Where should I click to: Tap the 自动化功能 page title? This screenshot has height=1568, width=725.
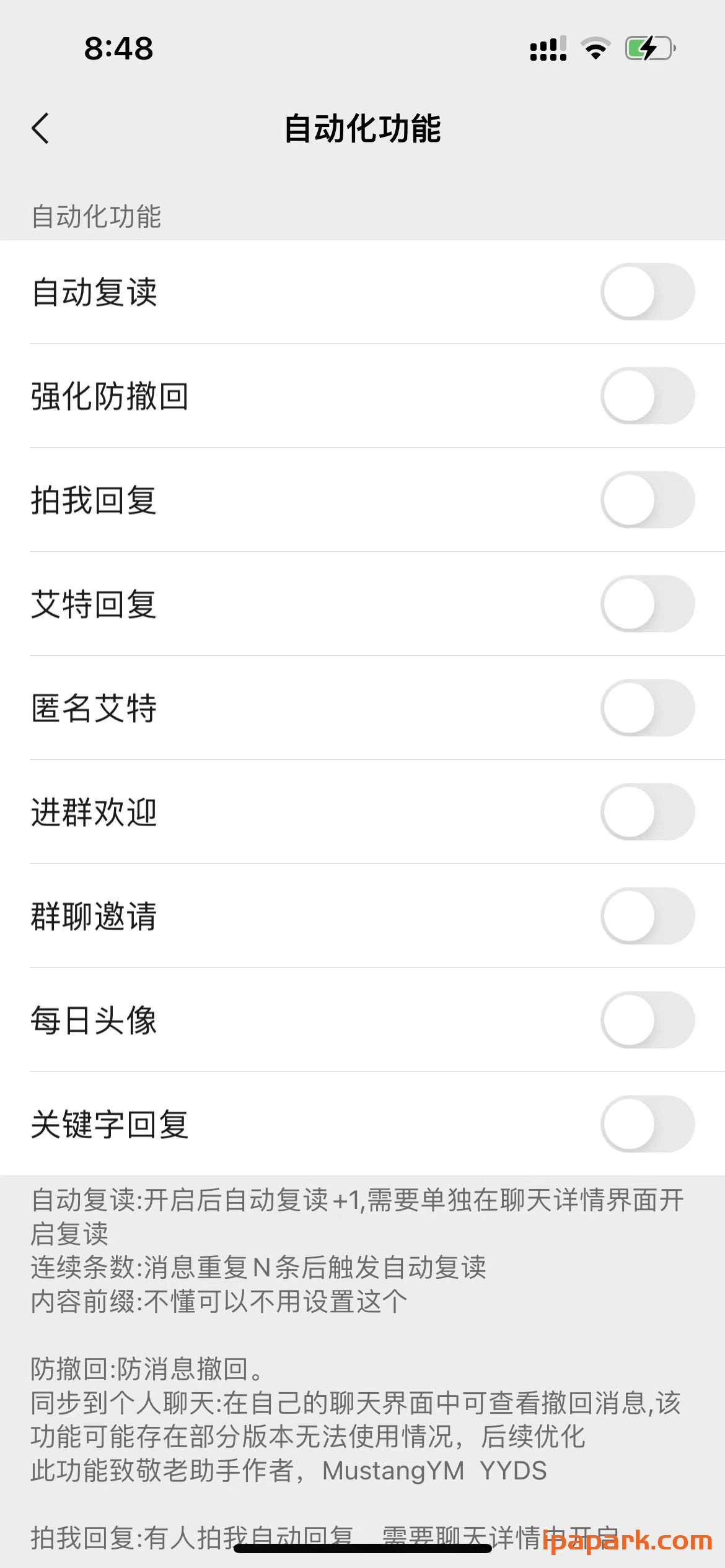point(362,128)
